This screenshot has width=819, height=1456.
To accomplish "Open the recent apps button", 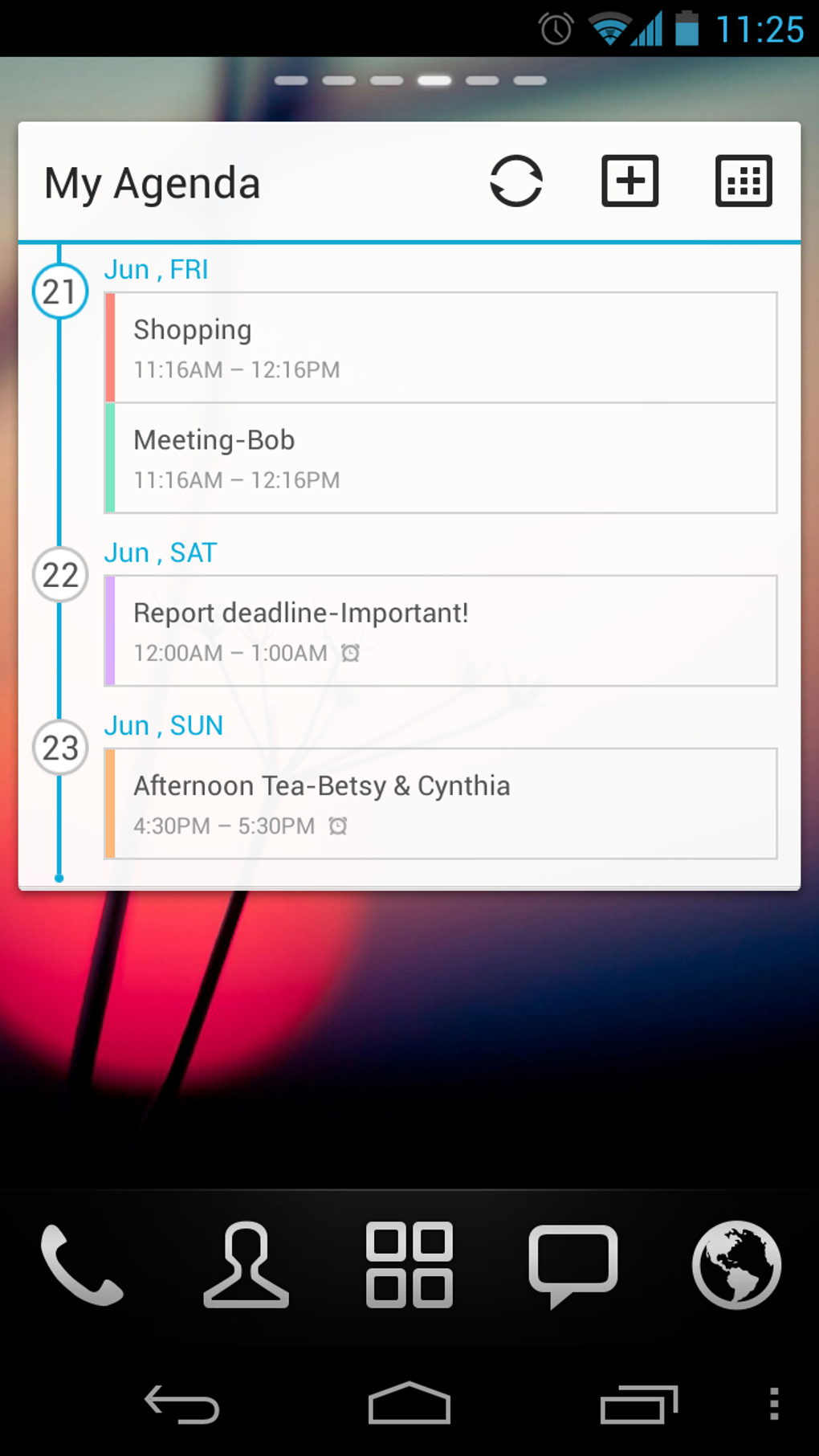I will (638, 1404).
